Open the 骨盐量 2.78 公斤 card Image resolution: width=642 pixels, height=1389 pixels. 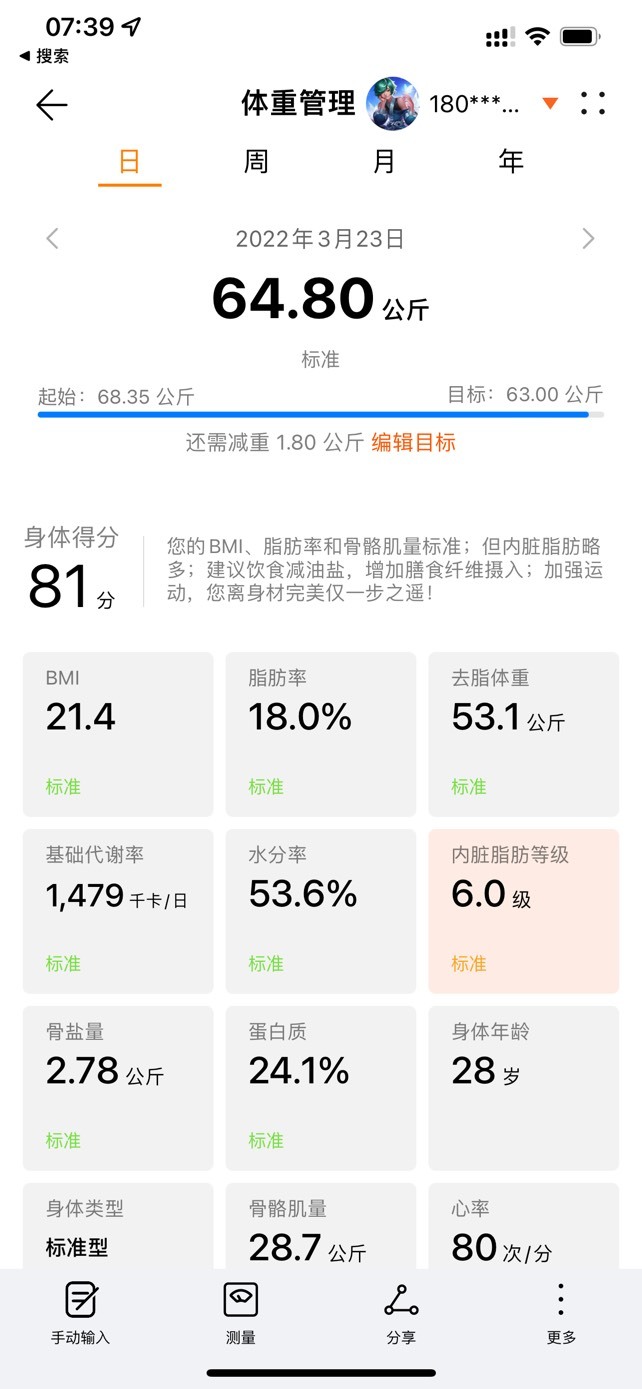[118, 1088]
